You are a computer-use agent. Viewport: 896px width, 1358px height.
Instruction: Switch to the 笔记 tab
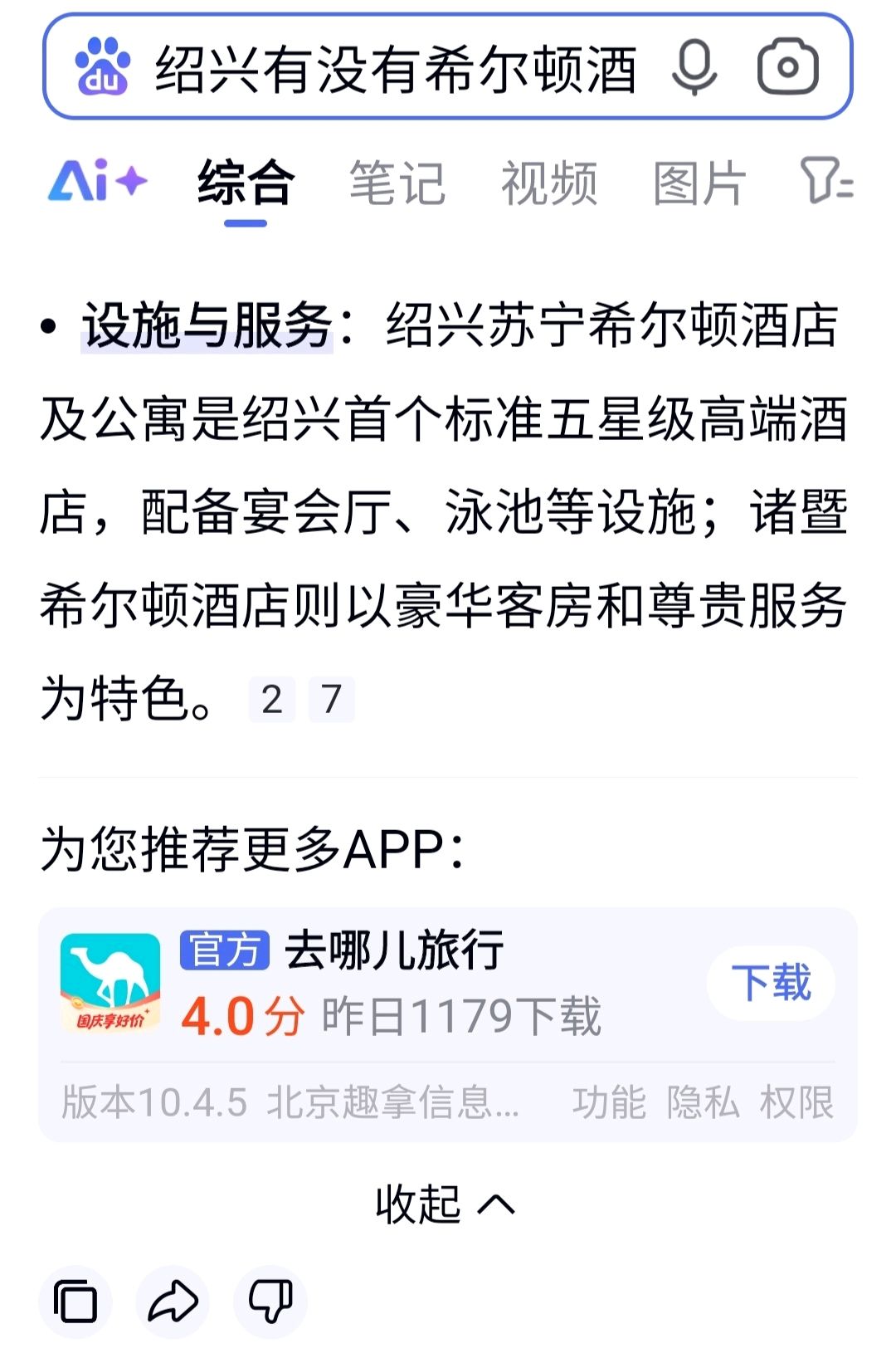[397, 183]
